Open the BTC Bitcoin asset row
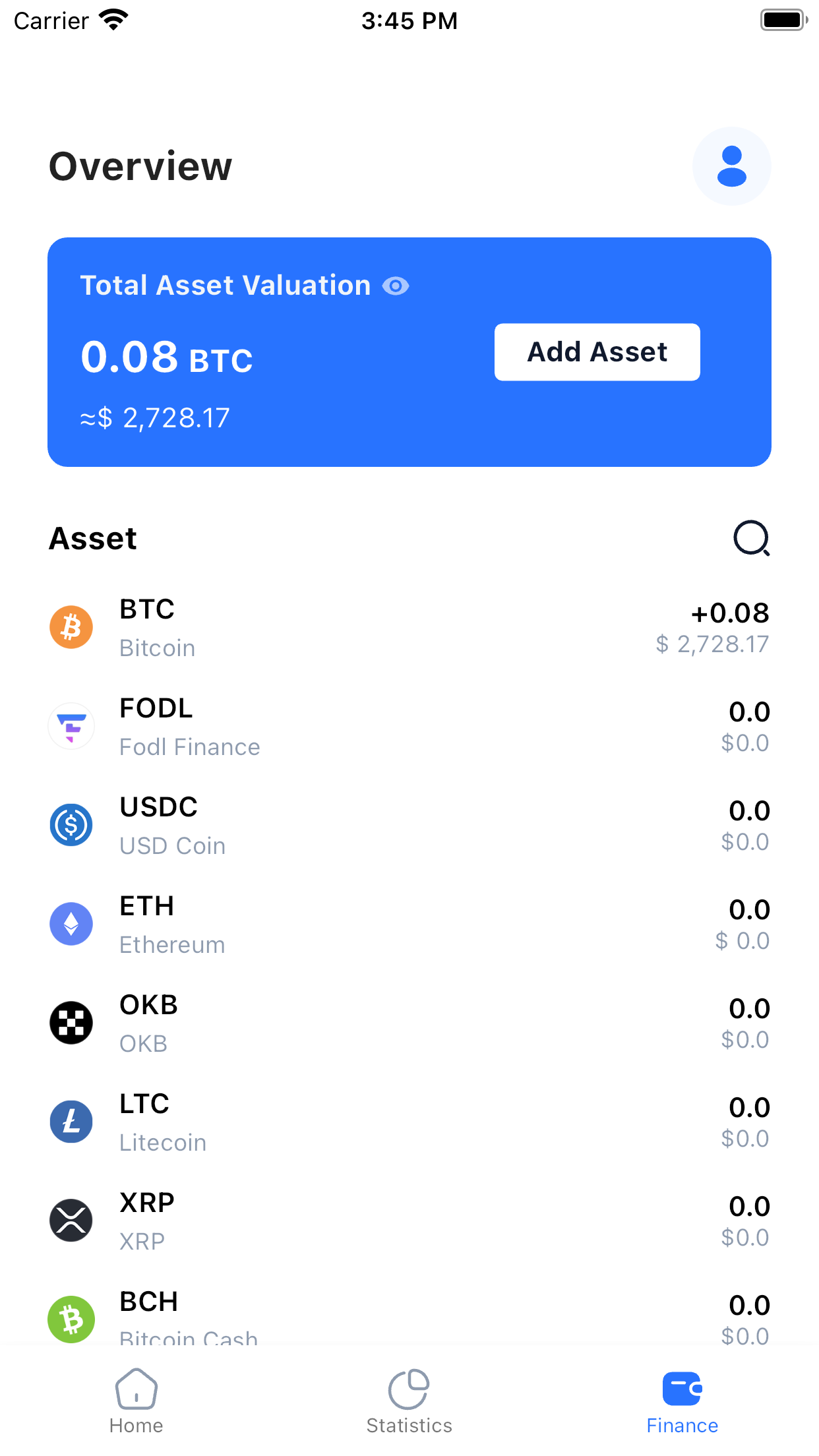This screenshot has width=819, height=1456. tap(409, 627)
